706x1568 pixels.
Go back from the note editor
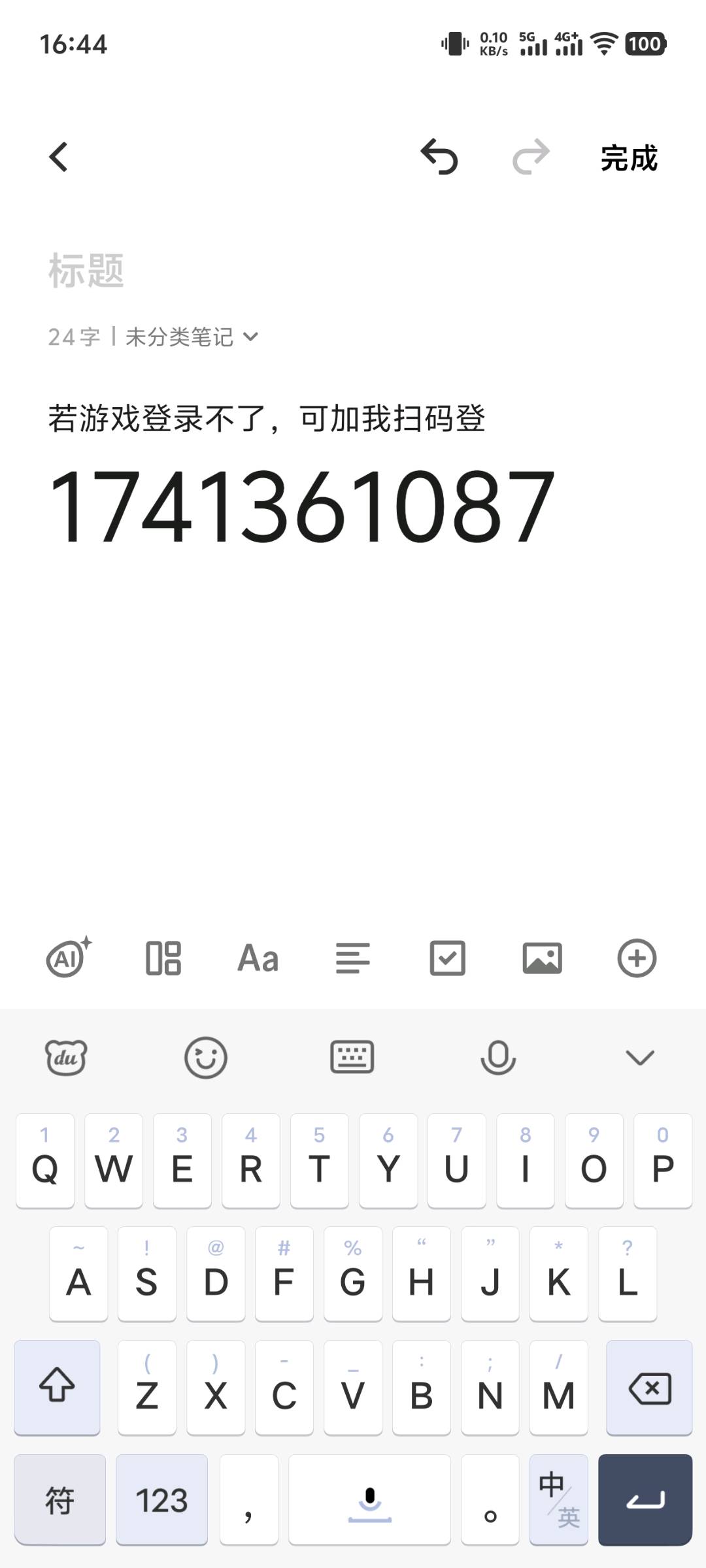pyautogui.click(x=58, y=157)
